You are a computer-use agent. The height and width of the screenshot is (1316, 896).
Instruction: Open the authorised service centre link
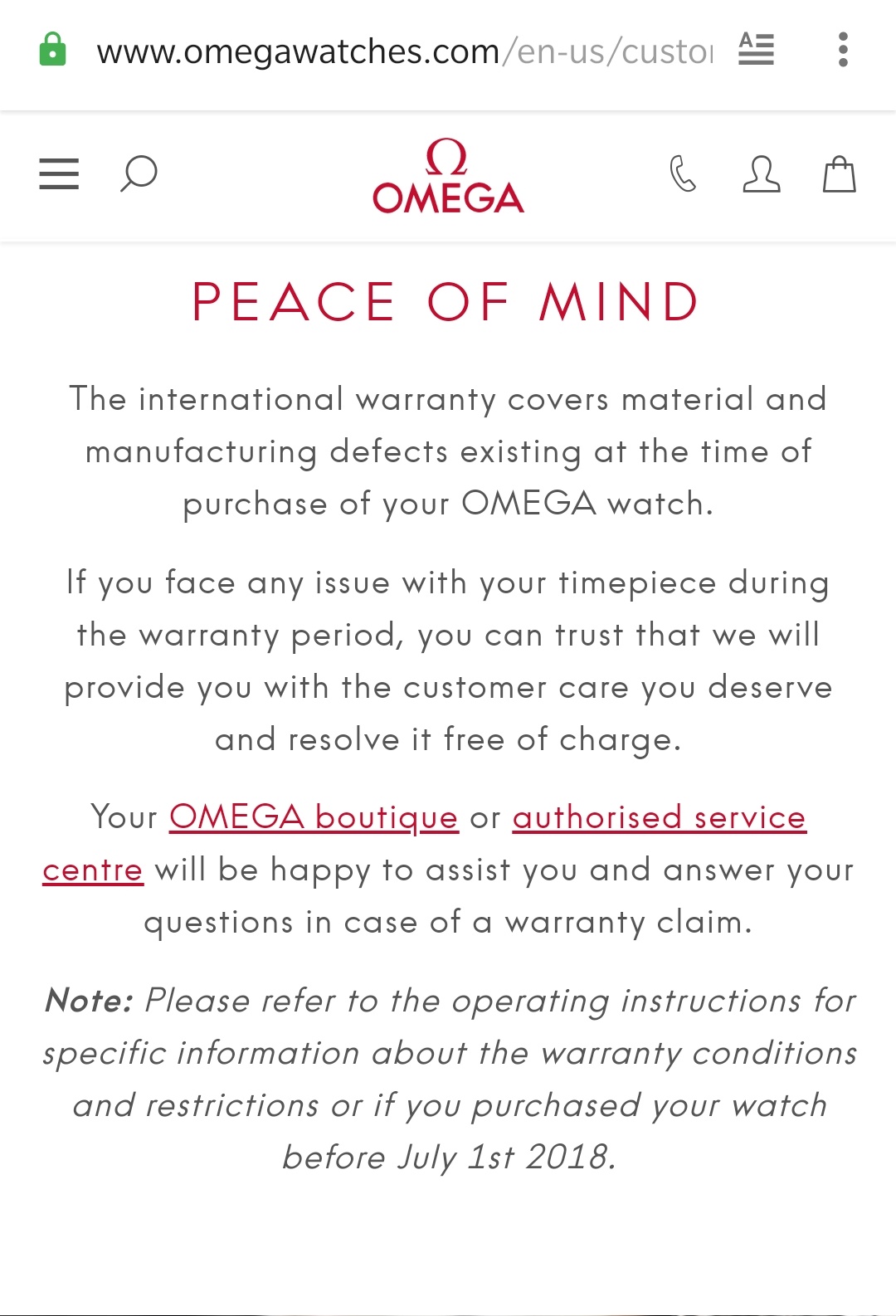pos(659,817)
